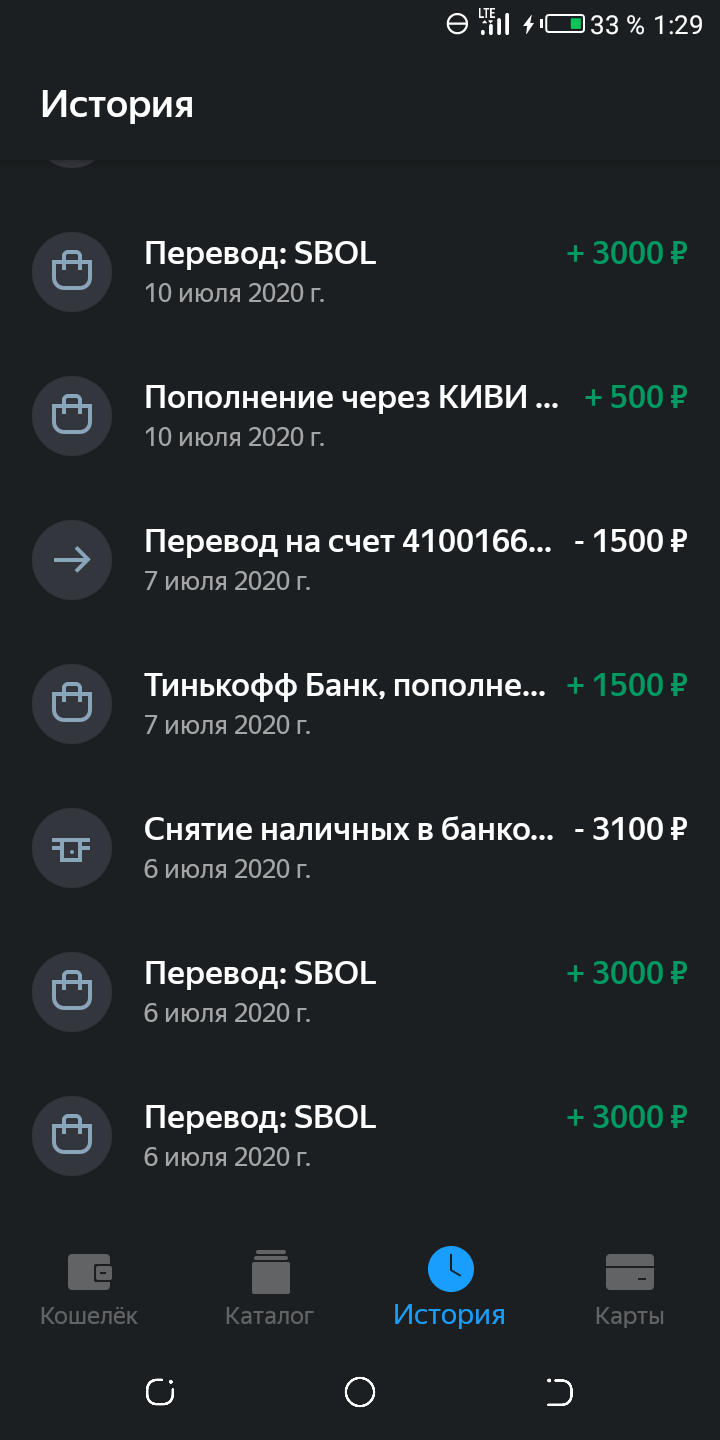Switch to the Кошелёк tab

point(89,1288)
